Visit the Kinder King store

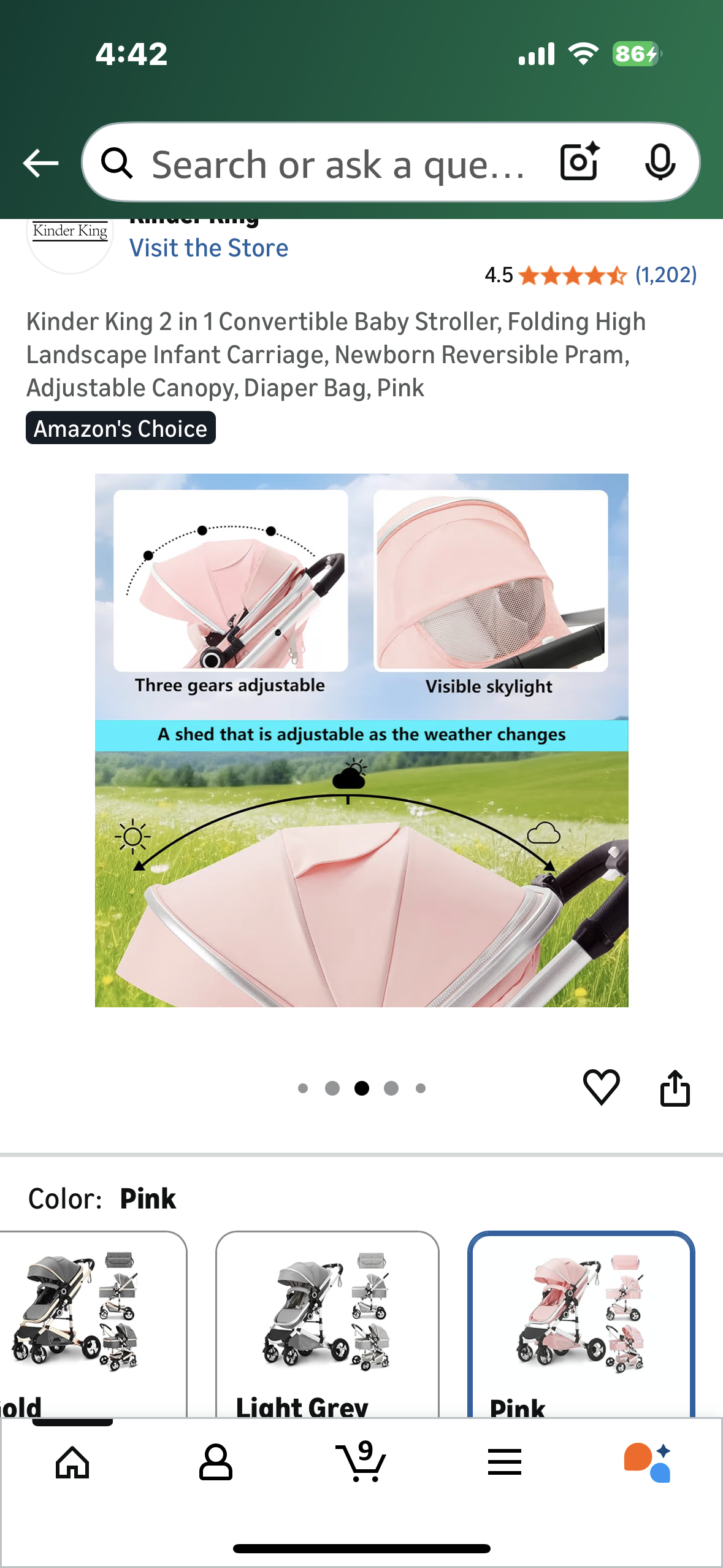(208, 248)
